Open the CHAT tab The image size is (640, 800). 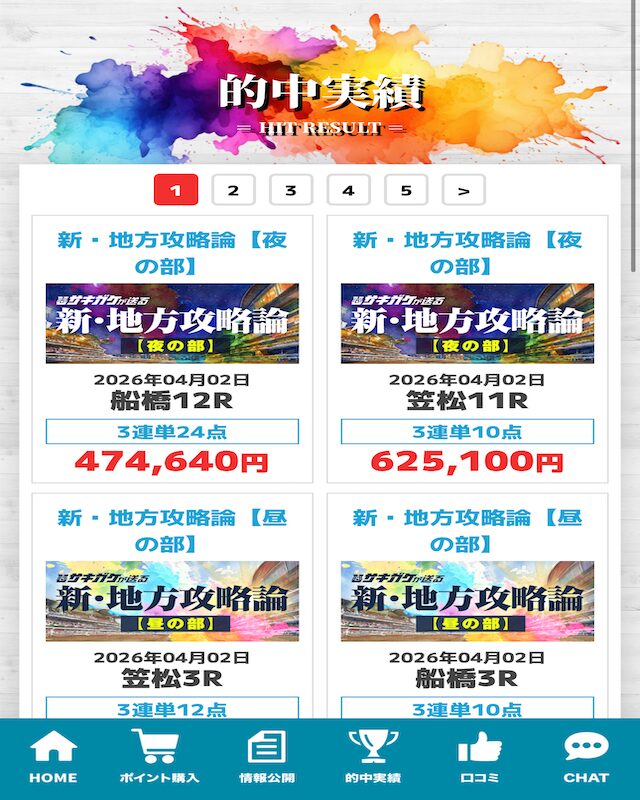586,758
